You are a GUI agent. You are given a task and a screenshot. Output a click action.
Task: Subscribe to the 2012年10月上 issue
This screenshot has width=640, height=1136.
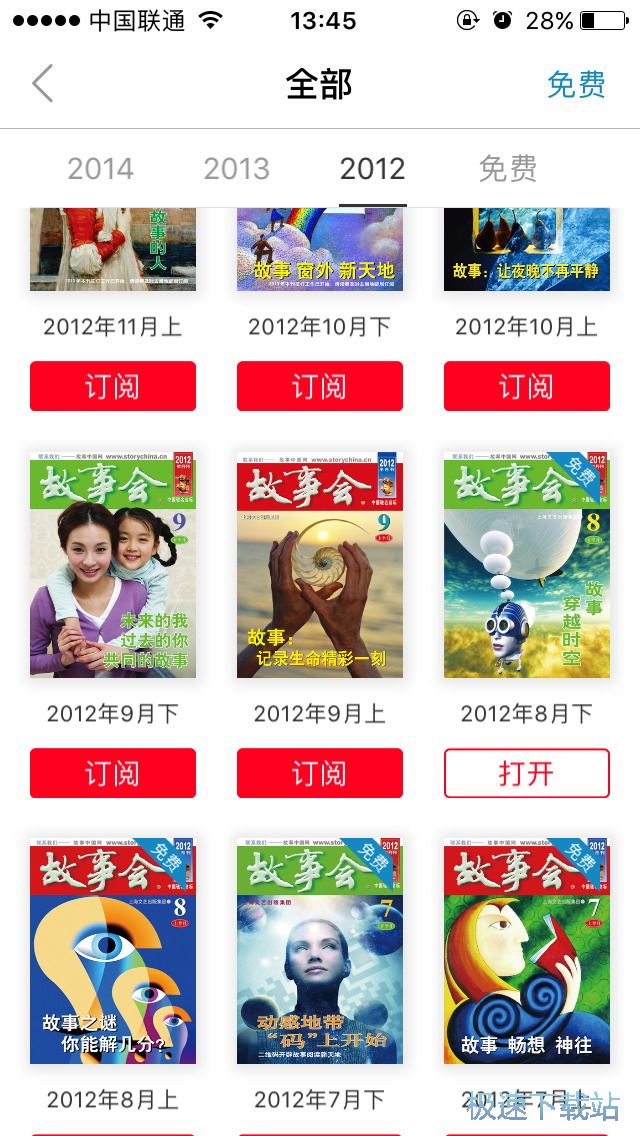pos(527,386)
